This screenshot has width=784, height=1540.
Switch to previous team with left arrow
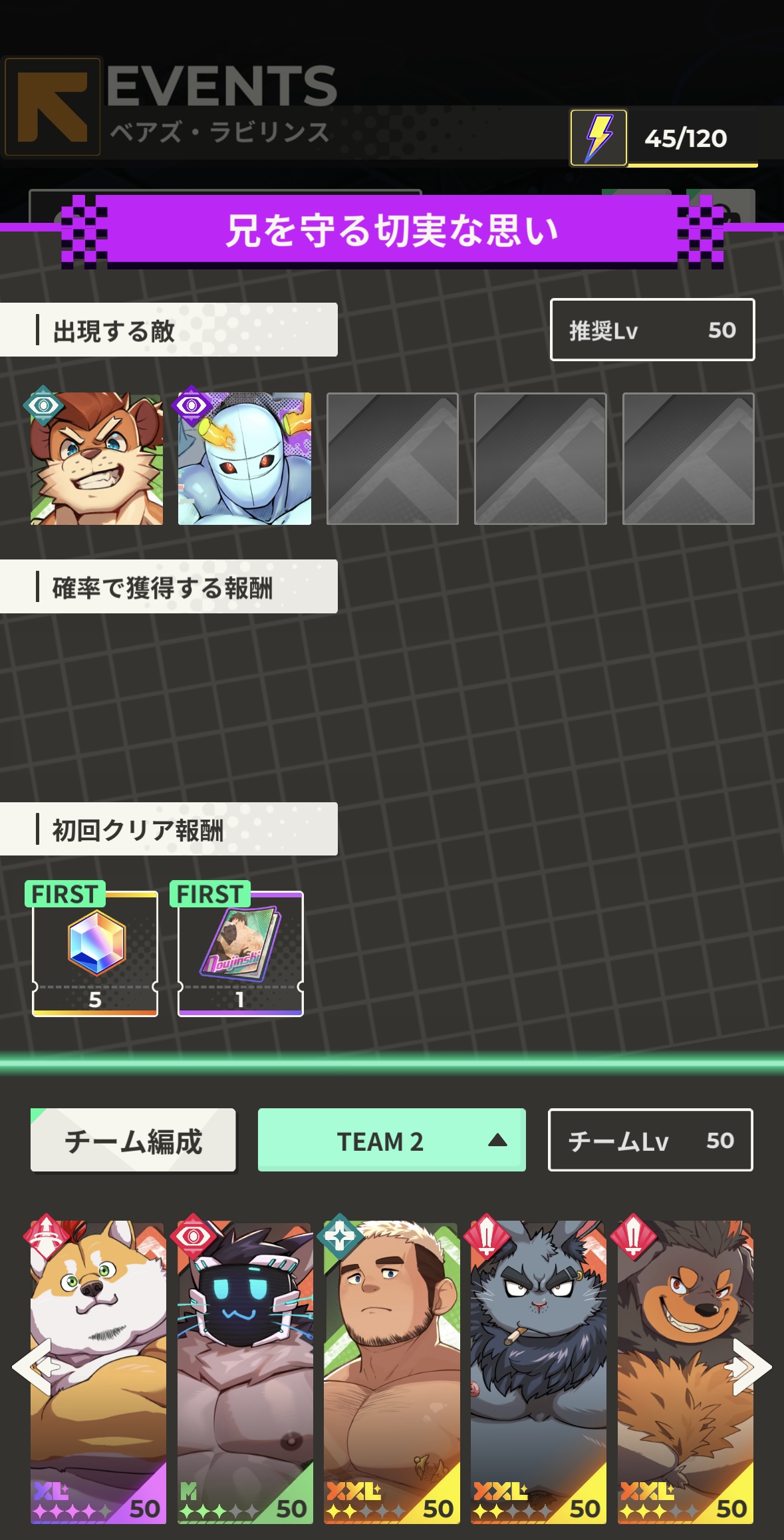coord(32,1366)
